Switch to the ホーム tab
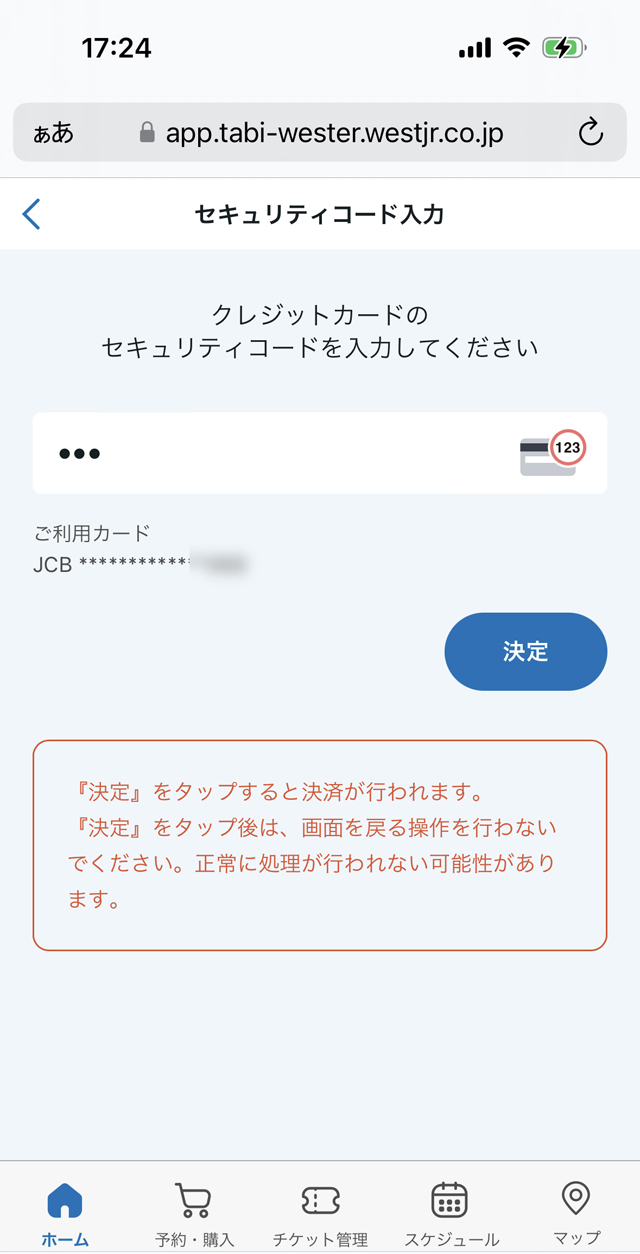Screen dimensions: 640x1254 pyautogui.click(x=65, y=1214)
